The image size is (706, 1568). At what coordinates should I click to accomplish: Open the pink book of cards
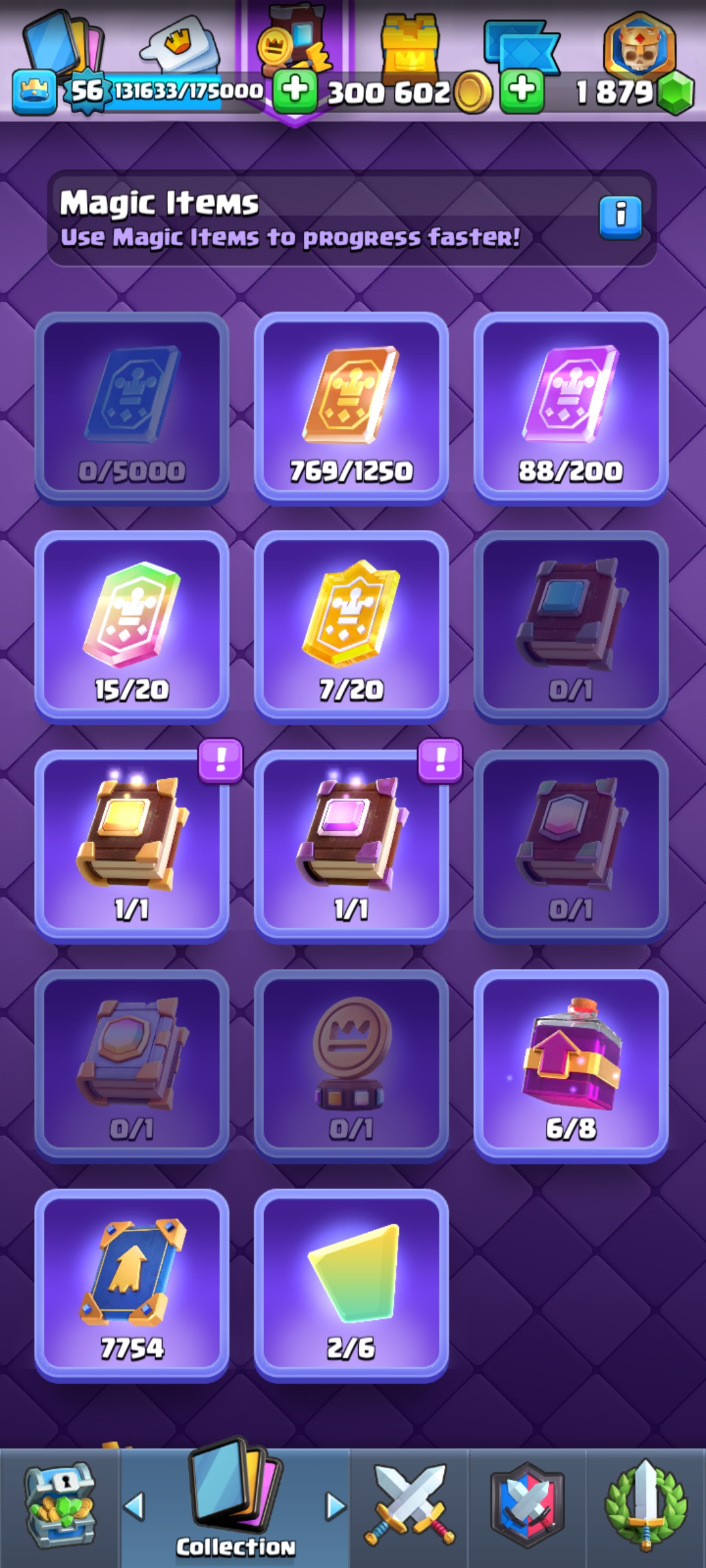(351, 845)
